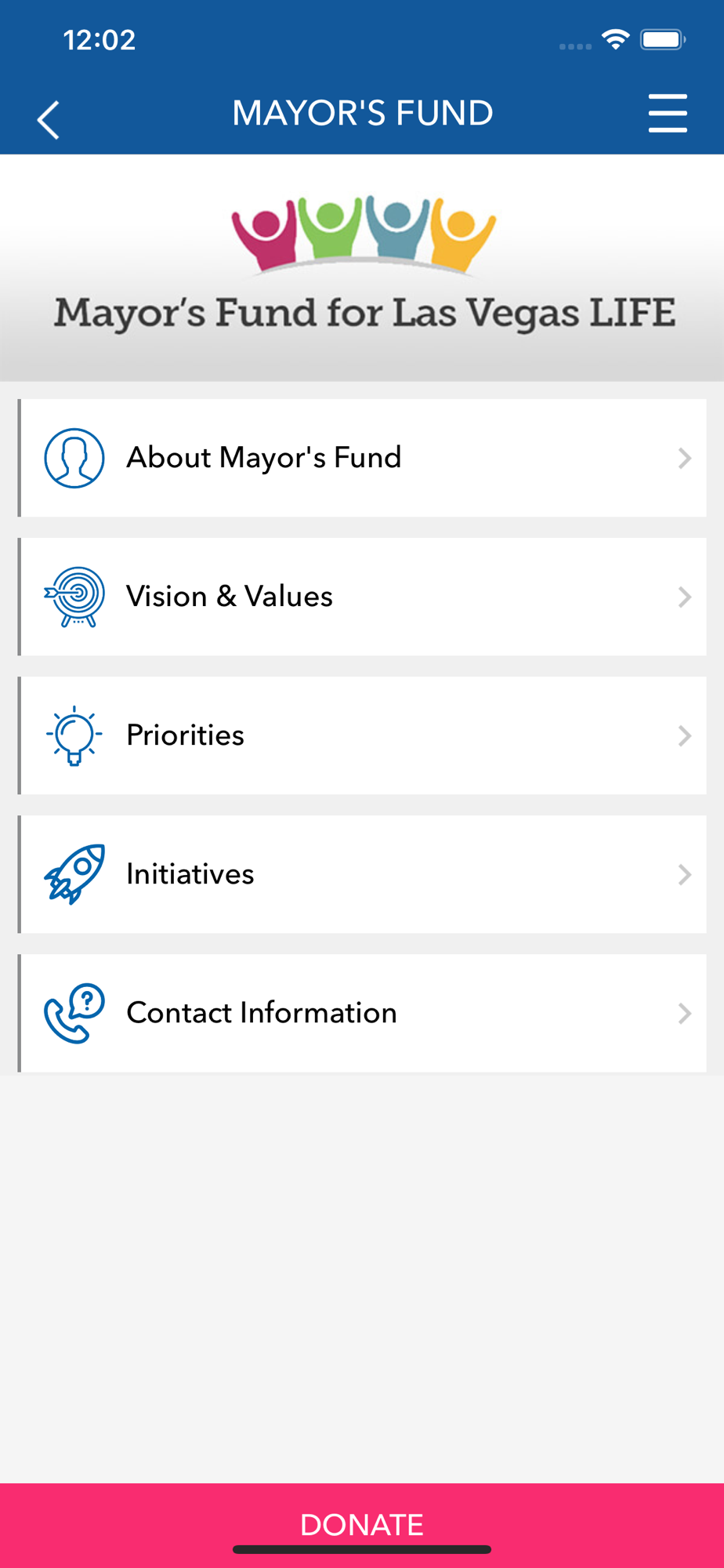View Vision & Values

click(362, 597)
